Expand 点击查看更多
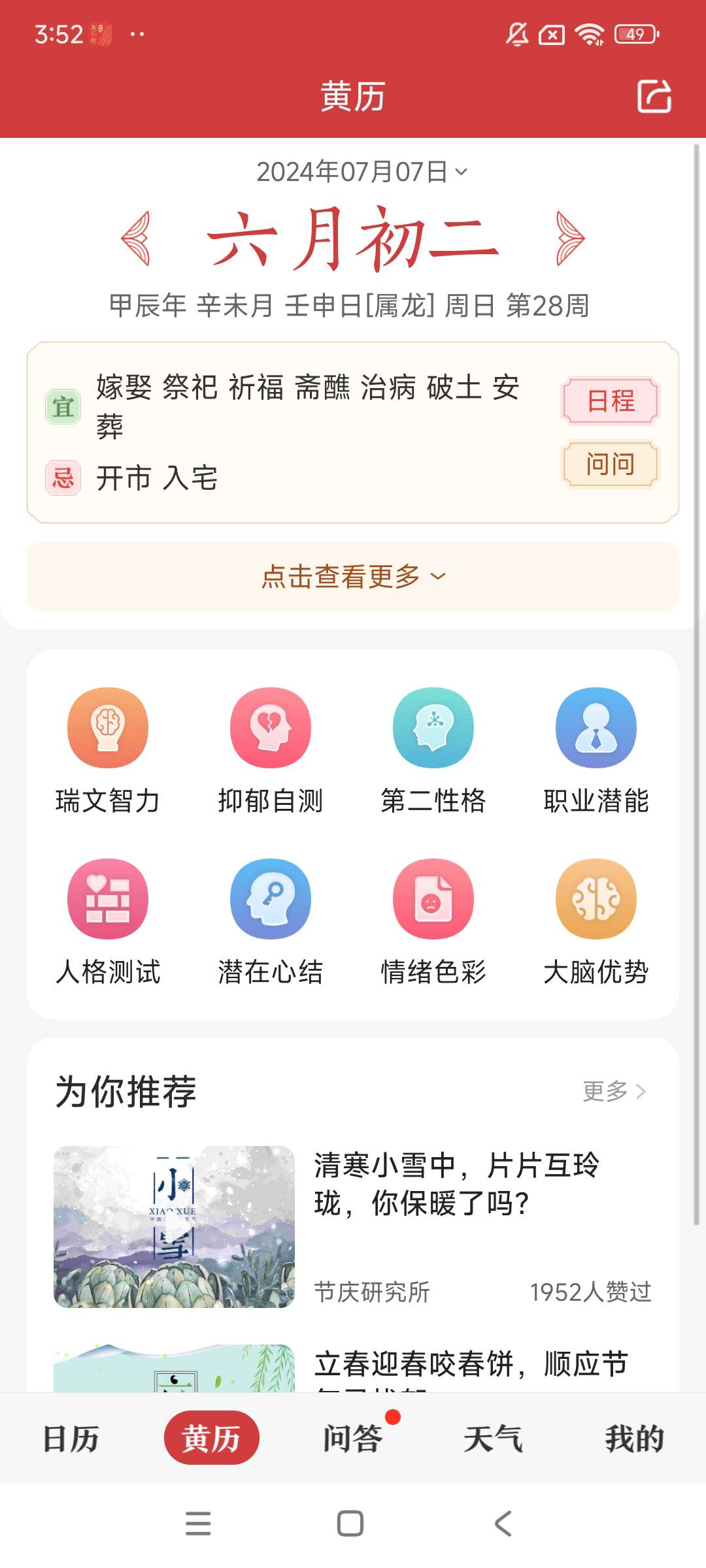This screenshot has width=706, height=1568. (353, 576)
